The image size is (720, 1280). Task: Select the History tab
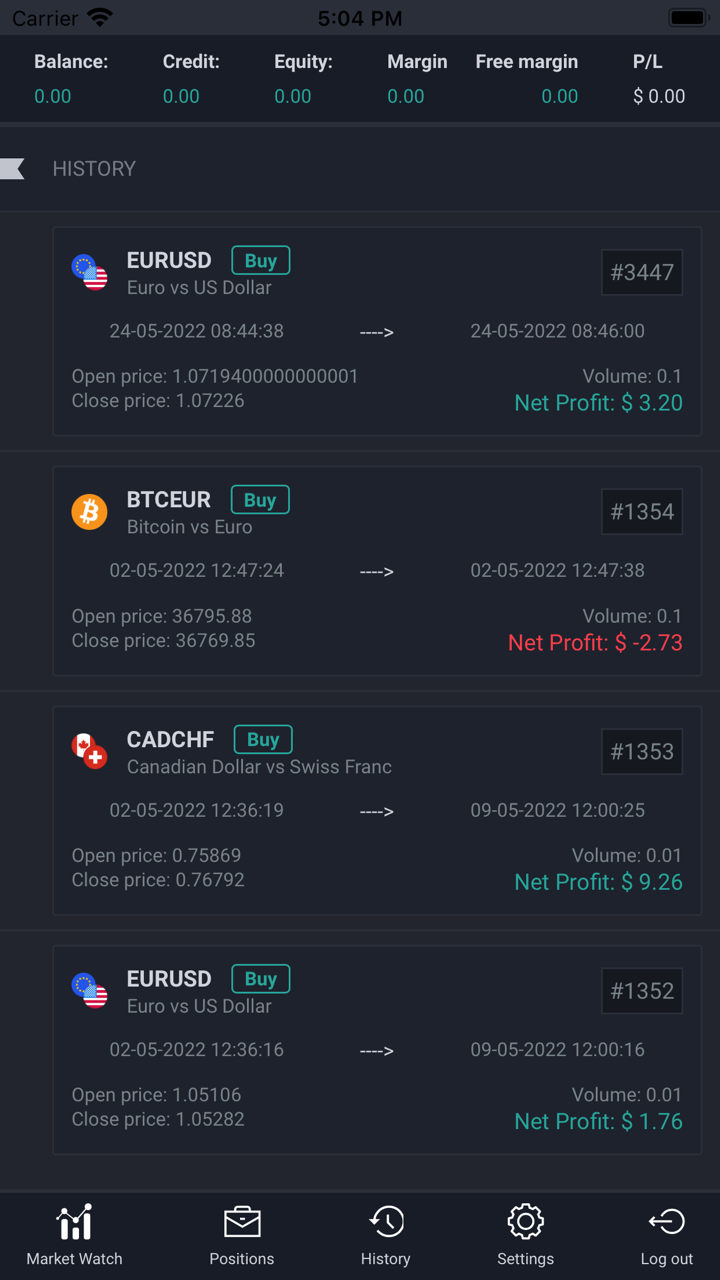386,1235
